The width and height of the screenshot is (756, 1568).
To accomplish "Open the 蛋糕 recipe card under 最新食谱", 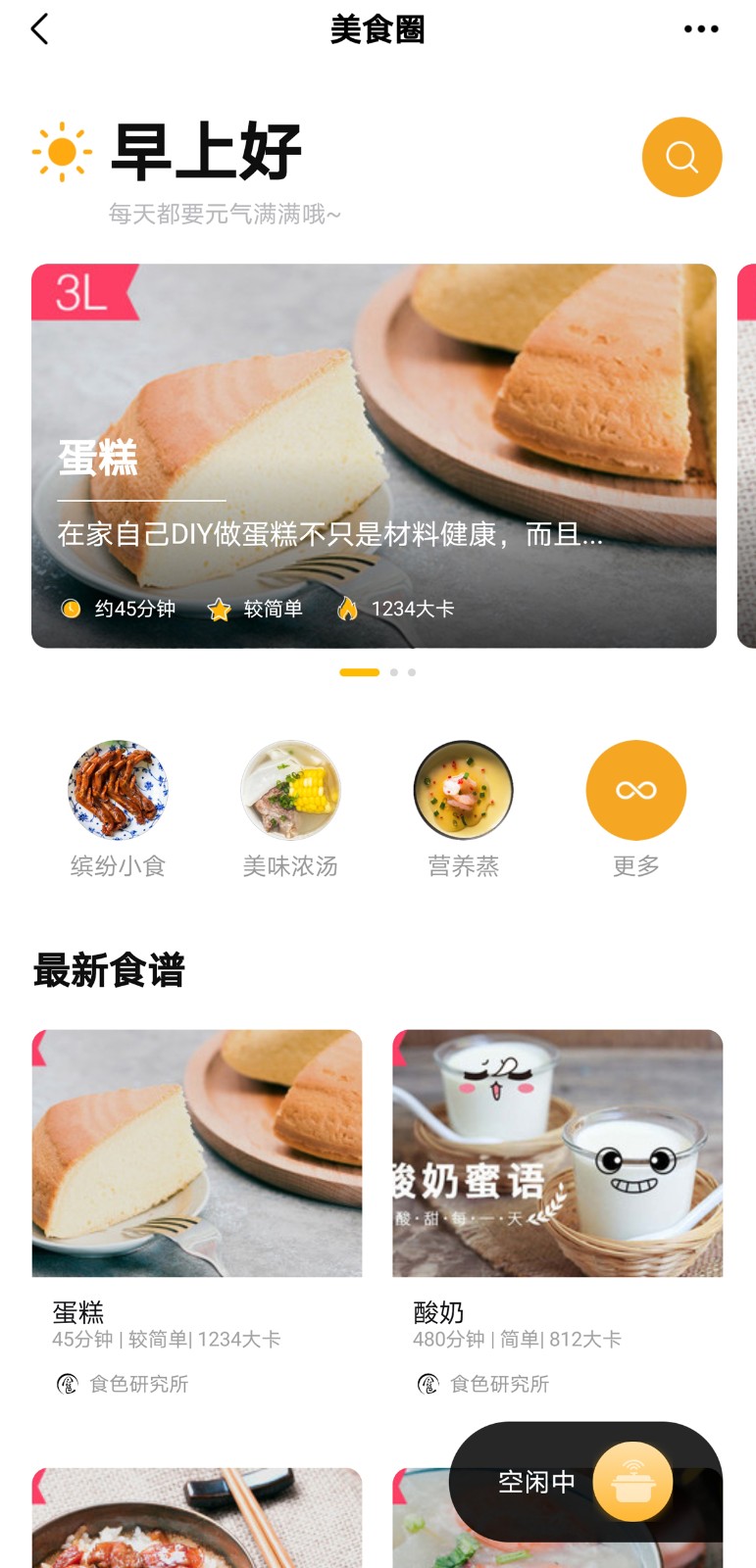I will [x=197, y=1215].
